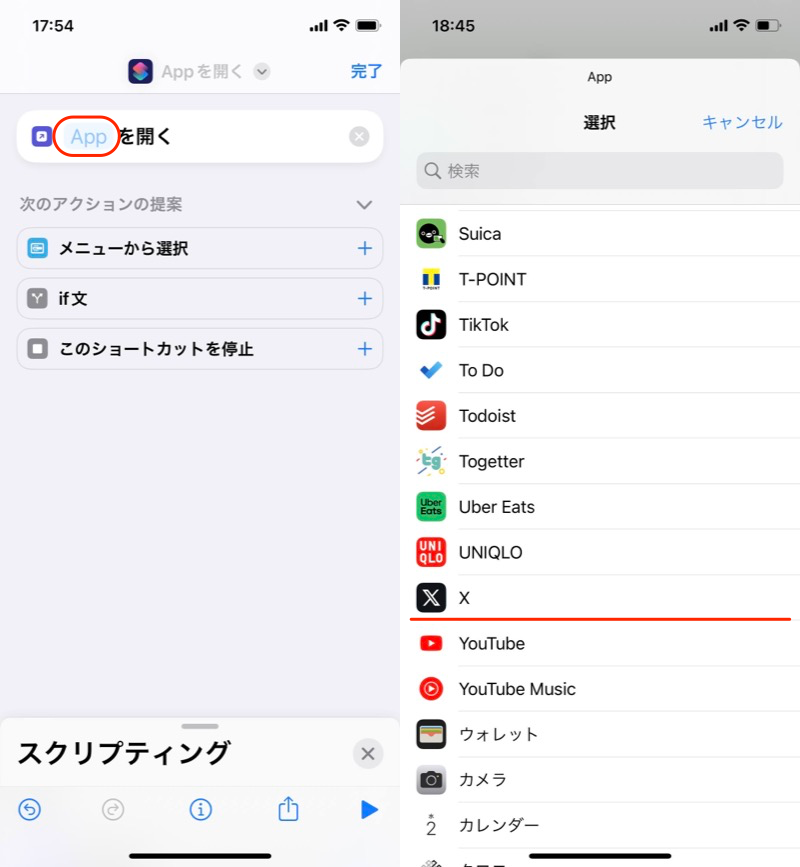Add the このショートカットを停止 action
Image resolution: width=800 pixels, height=867 pixels.
(364, 349)
